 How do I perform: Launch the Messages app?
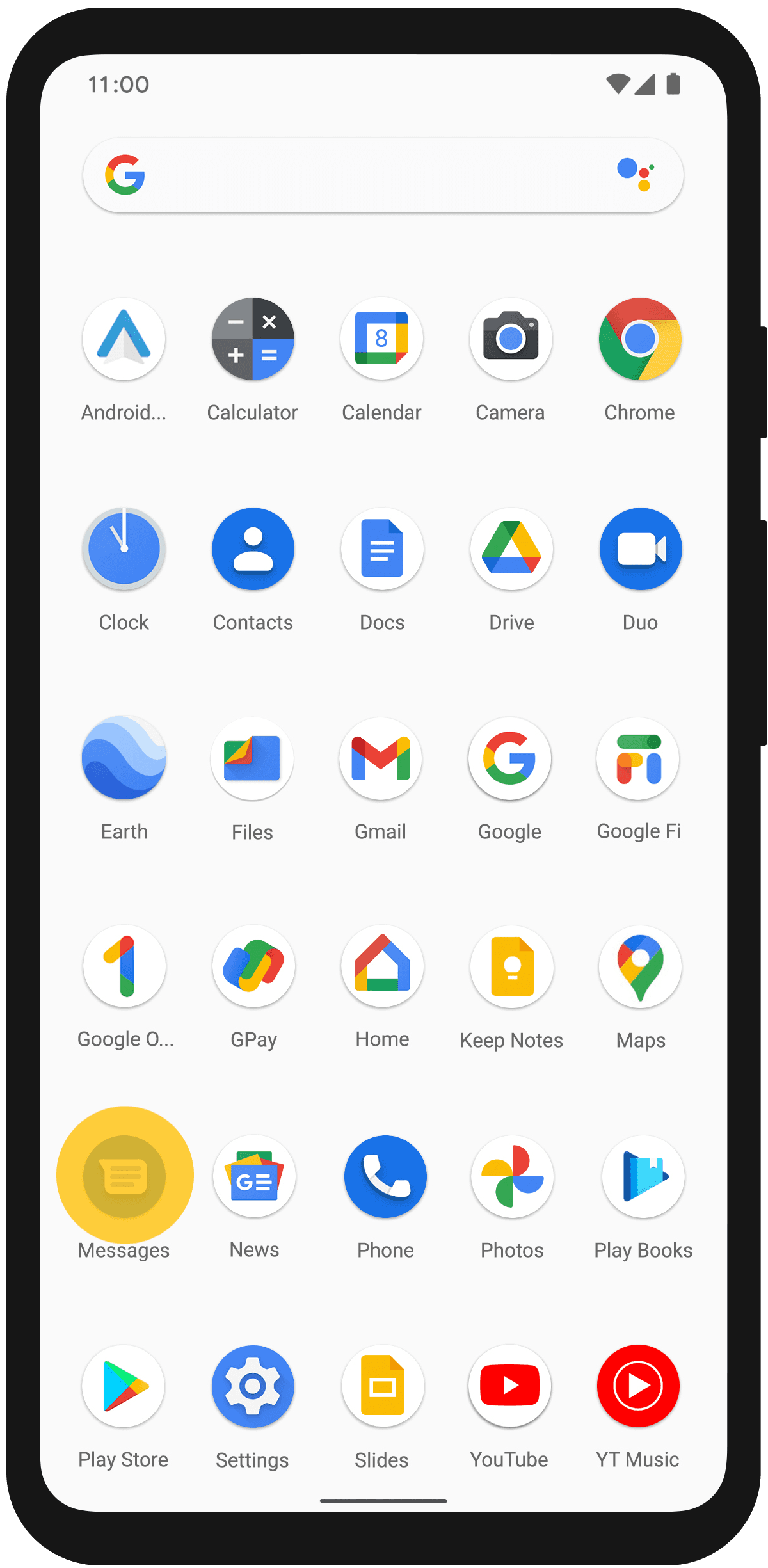(x=125, y=1176)
